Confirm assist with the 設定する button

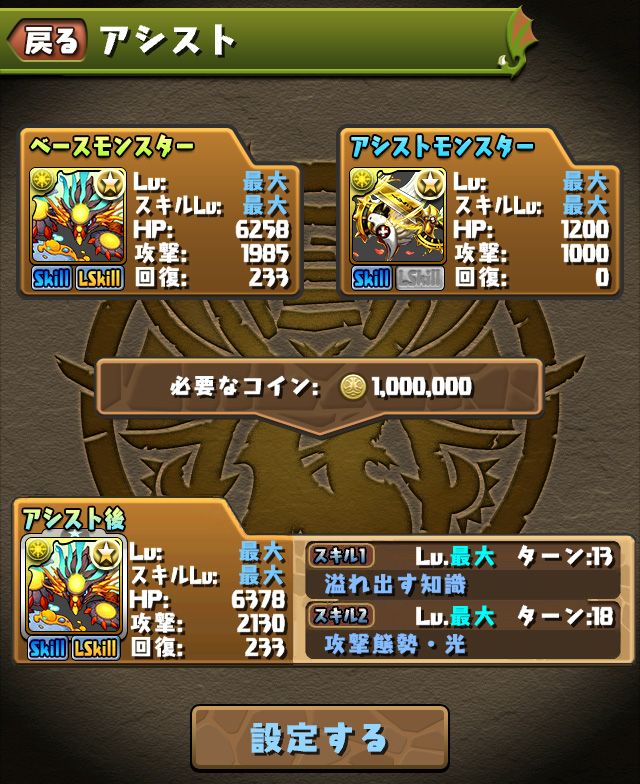(x=319, y=739)
